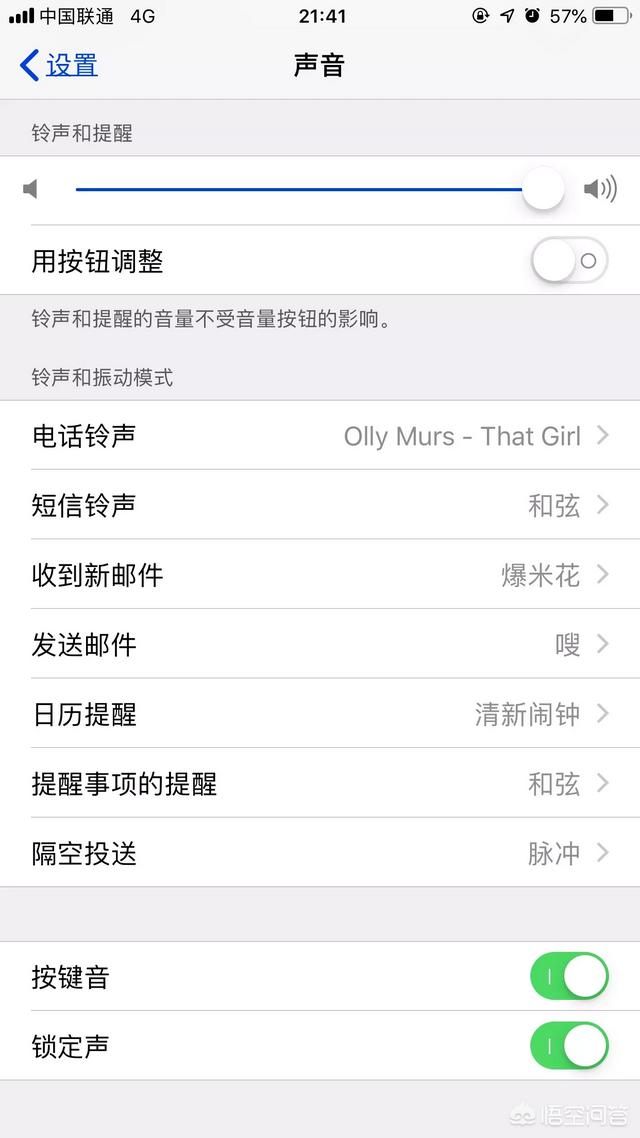Enable 用按钮调整 switch
The height and width of the screenshot is (1138, 640).
[568, 261]
